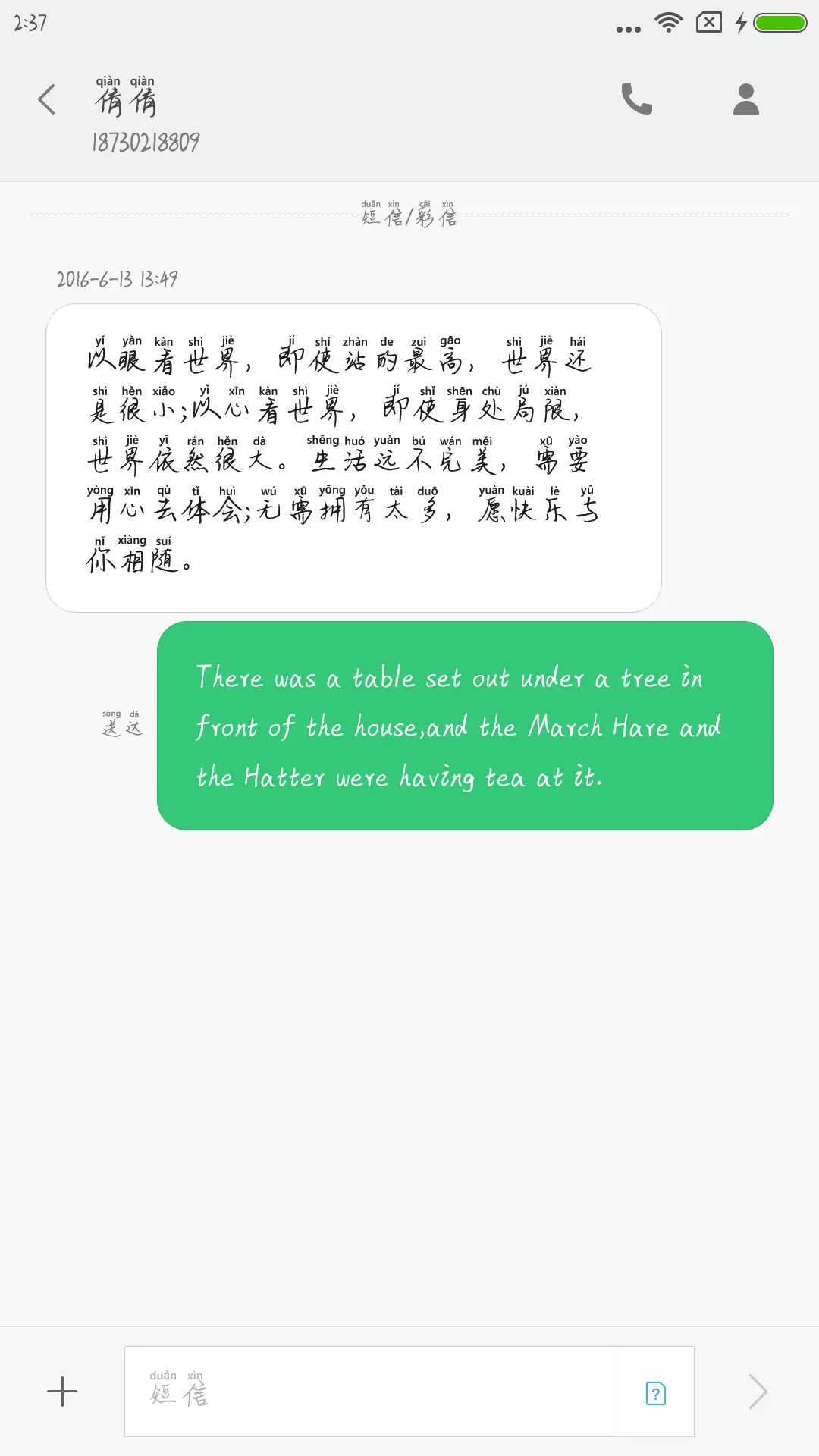The height and width of the screenshot is (1456, 819).
Task: Tap the unread message envelope status icon
Action: [x=708, y=23]
